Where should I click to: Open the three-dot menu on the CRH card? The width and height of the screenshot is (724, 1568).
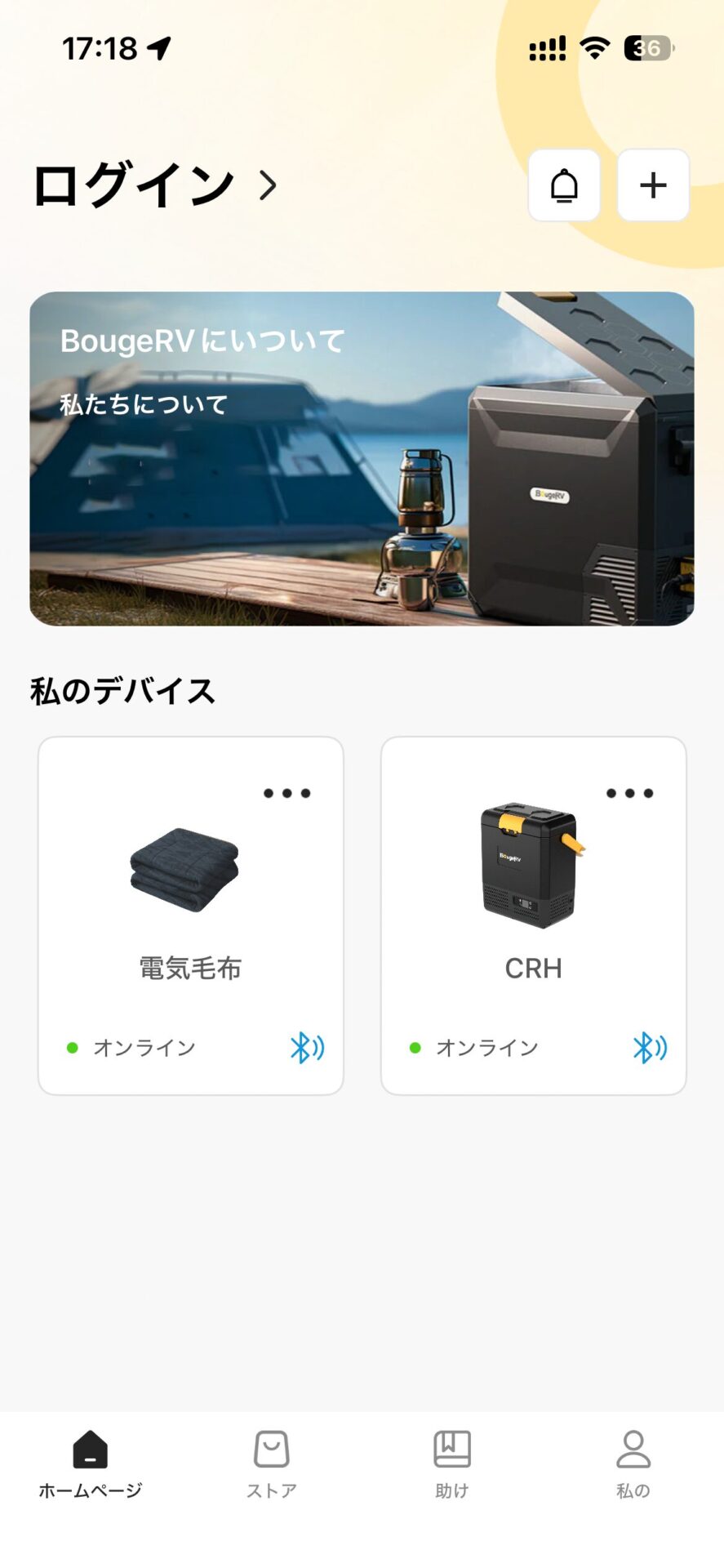click(629, 793)
